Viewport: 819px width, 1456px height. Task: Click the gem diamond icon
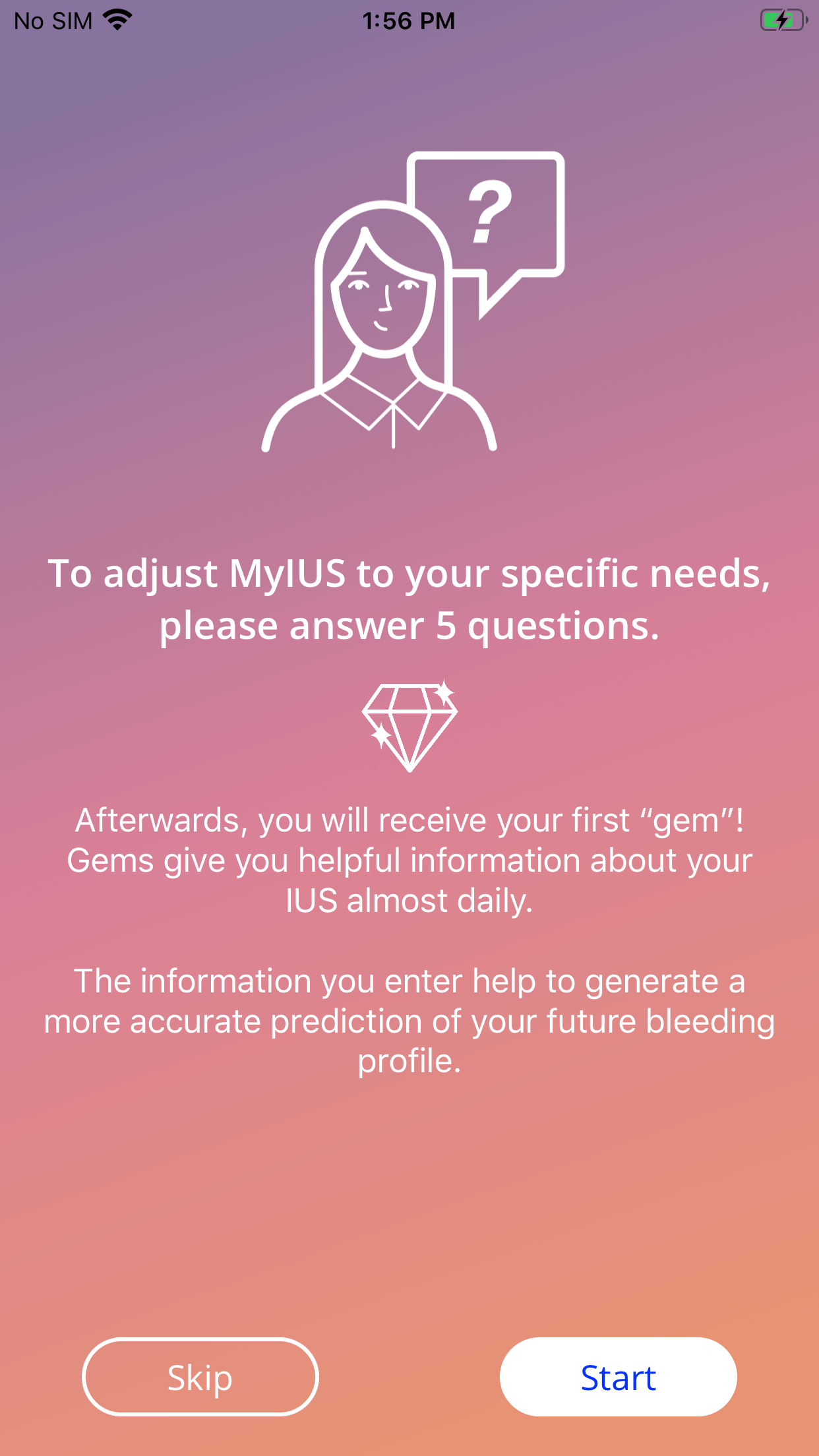point(409,724)
